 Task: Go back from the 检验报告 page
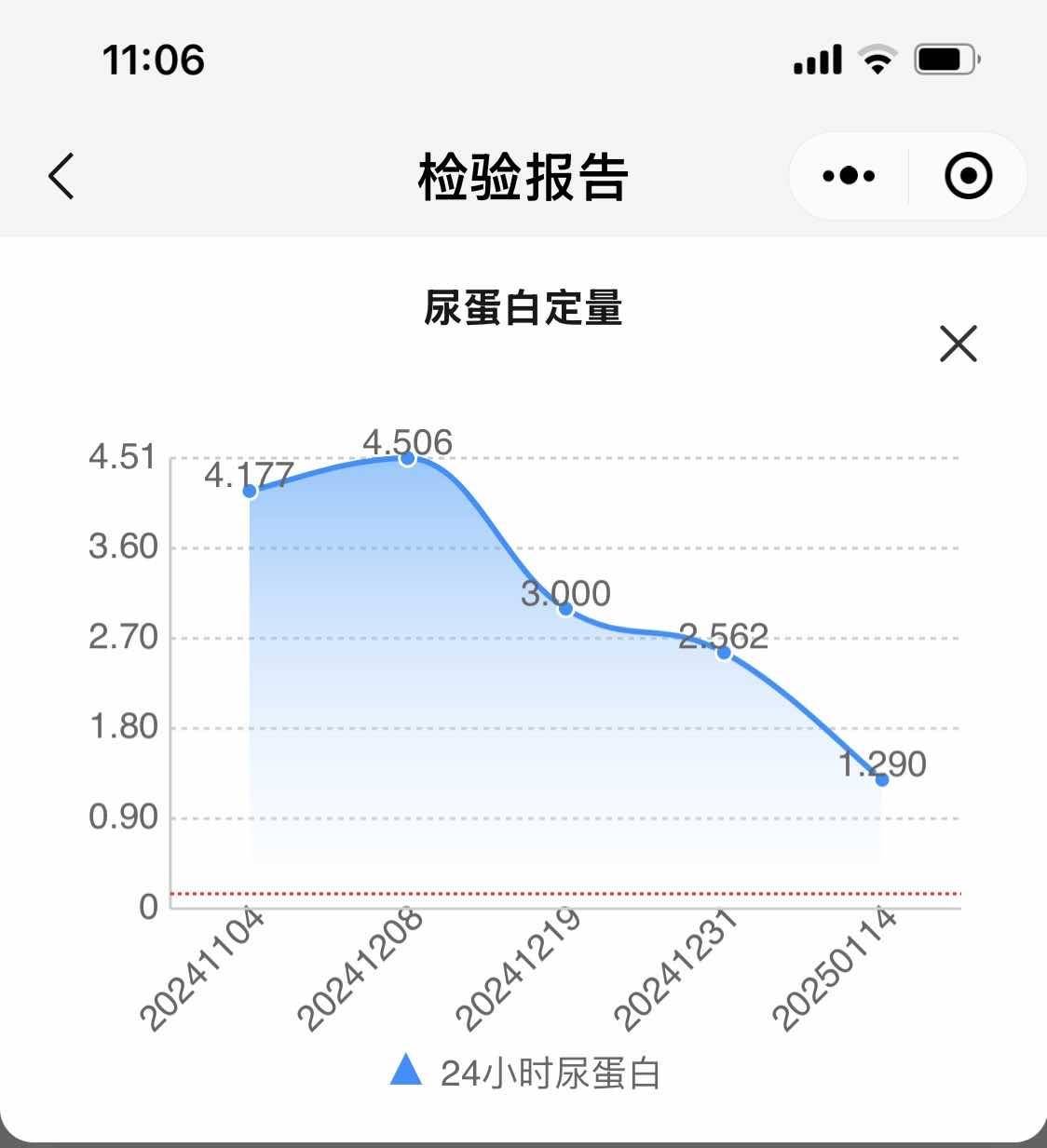pos(61,176)
